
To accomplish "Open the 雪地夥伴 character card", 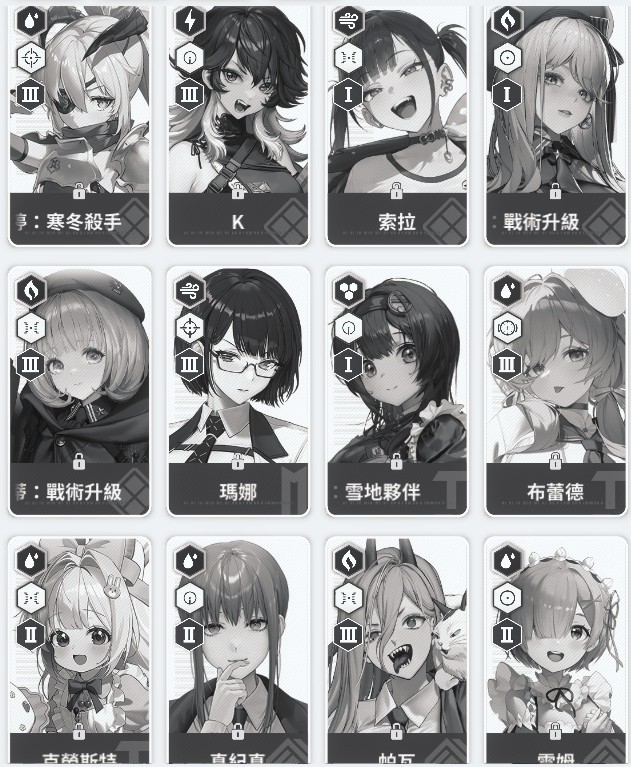I will click(x=397, y=390).
